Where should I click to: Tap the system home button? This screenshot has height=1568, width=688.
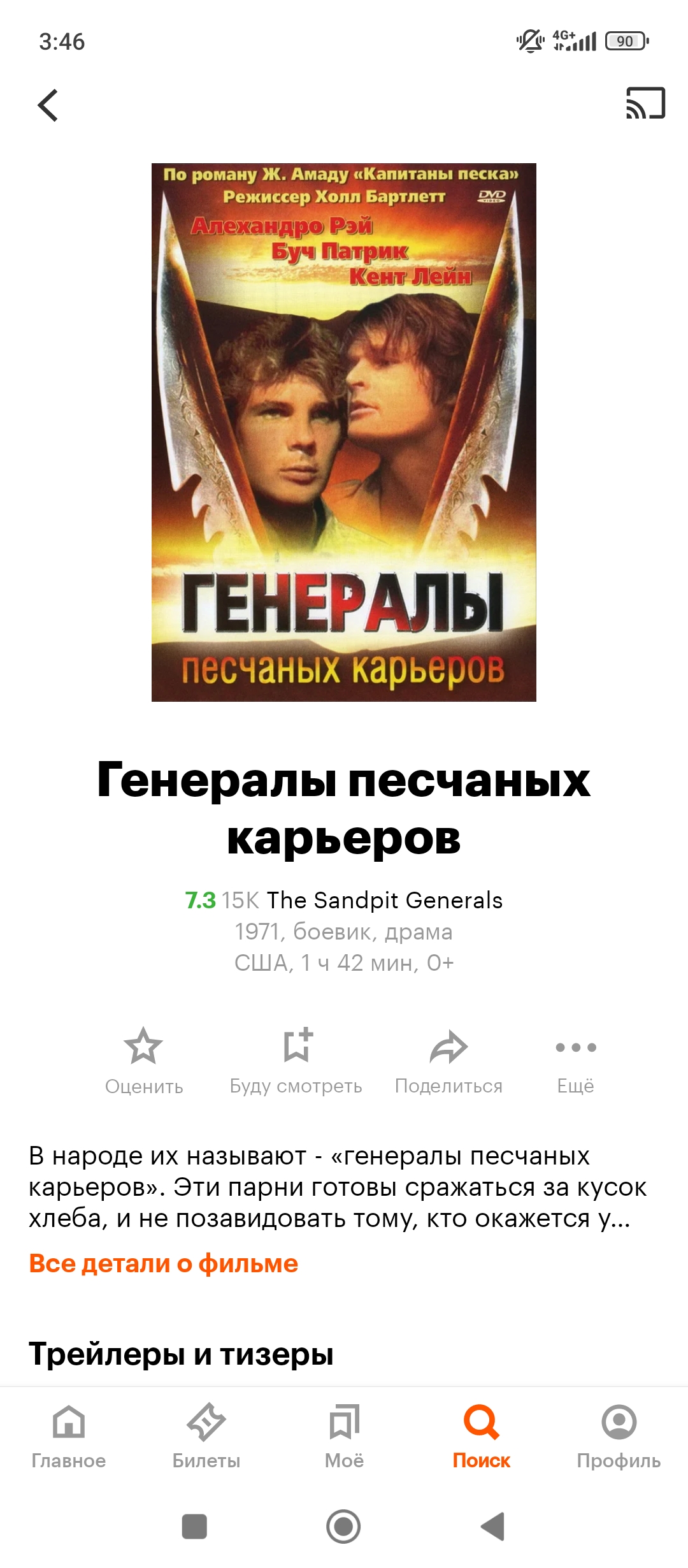(x=343, y=1527)
